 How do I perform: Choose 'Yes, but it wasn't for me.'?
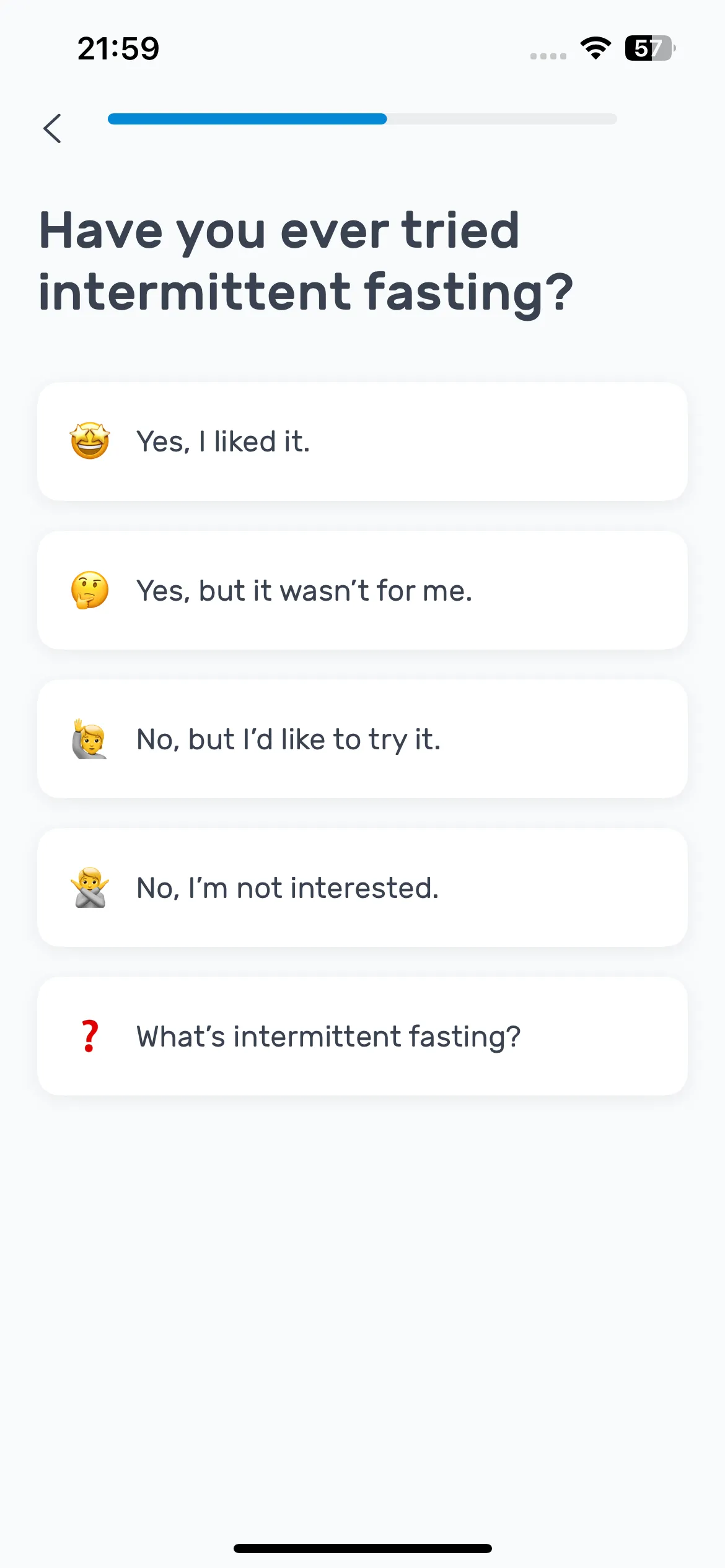click(362, 590)
